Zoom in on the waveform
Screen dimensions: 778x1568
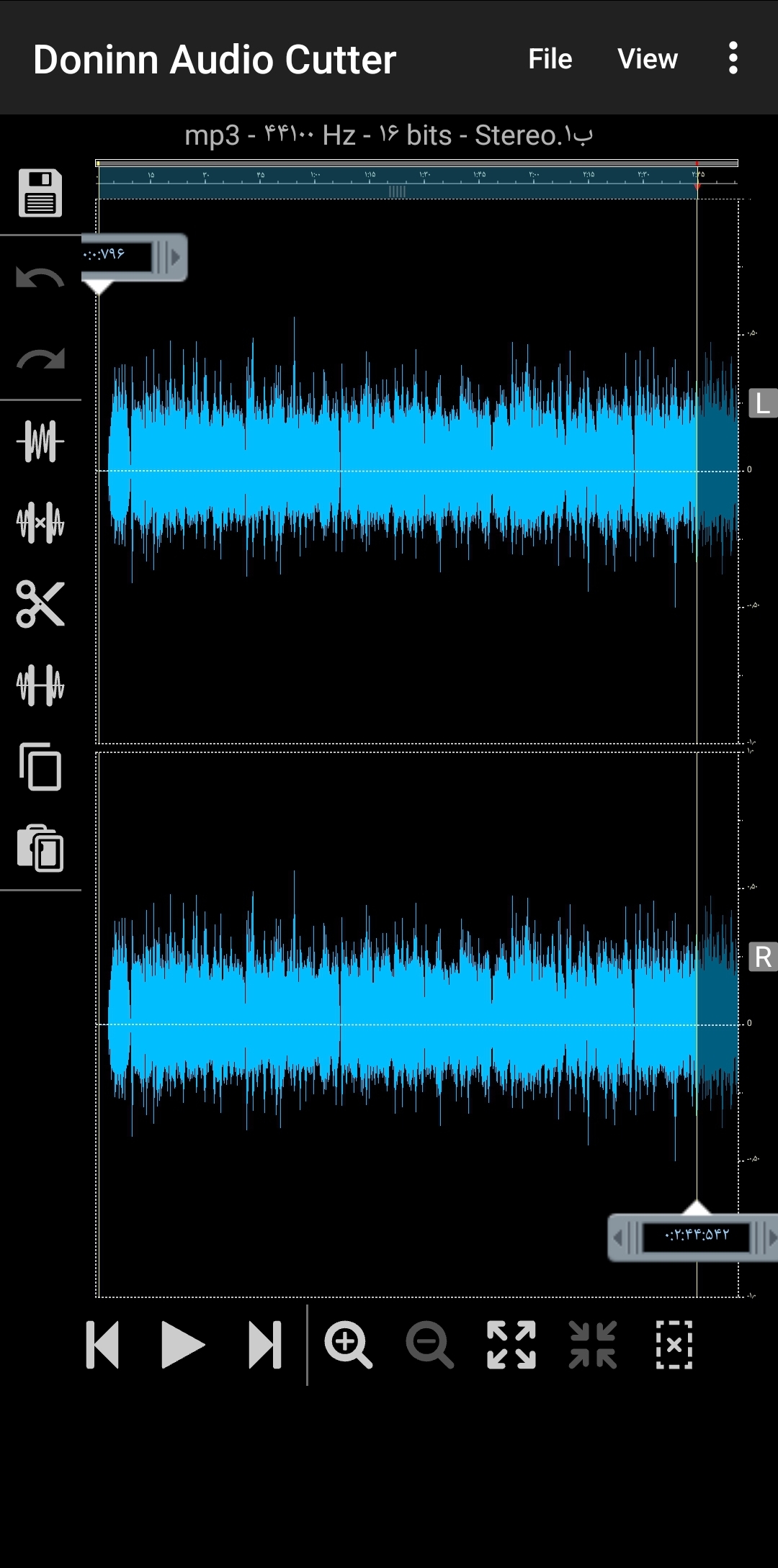[349, 1344]
